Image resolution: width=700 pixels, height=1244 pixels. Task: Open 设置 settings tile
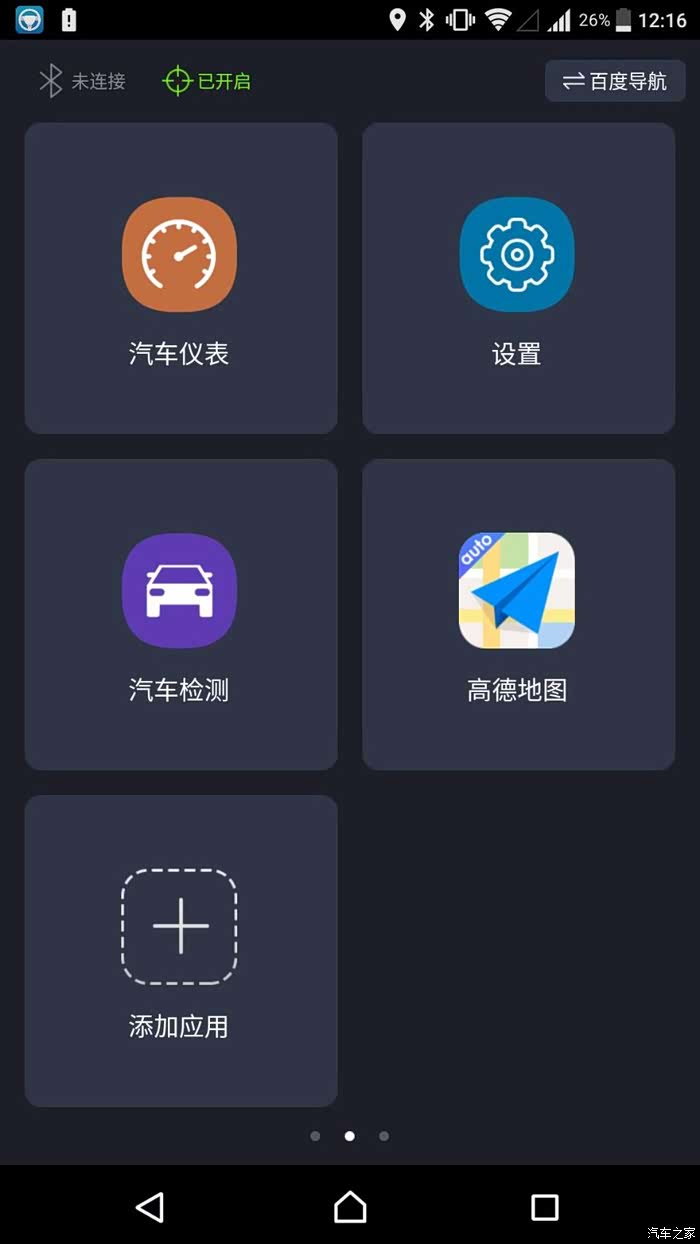(518, 278)
